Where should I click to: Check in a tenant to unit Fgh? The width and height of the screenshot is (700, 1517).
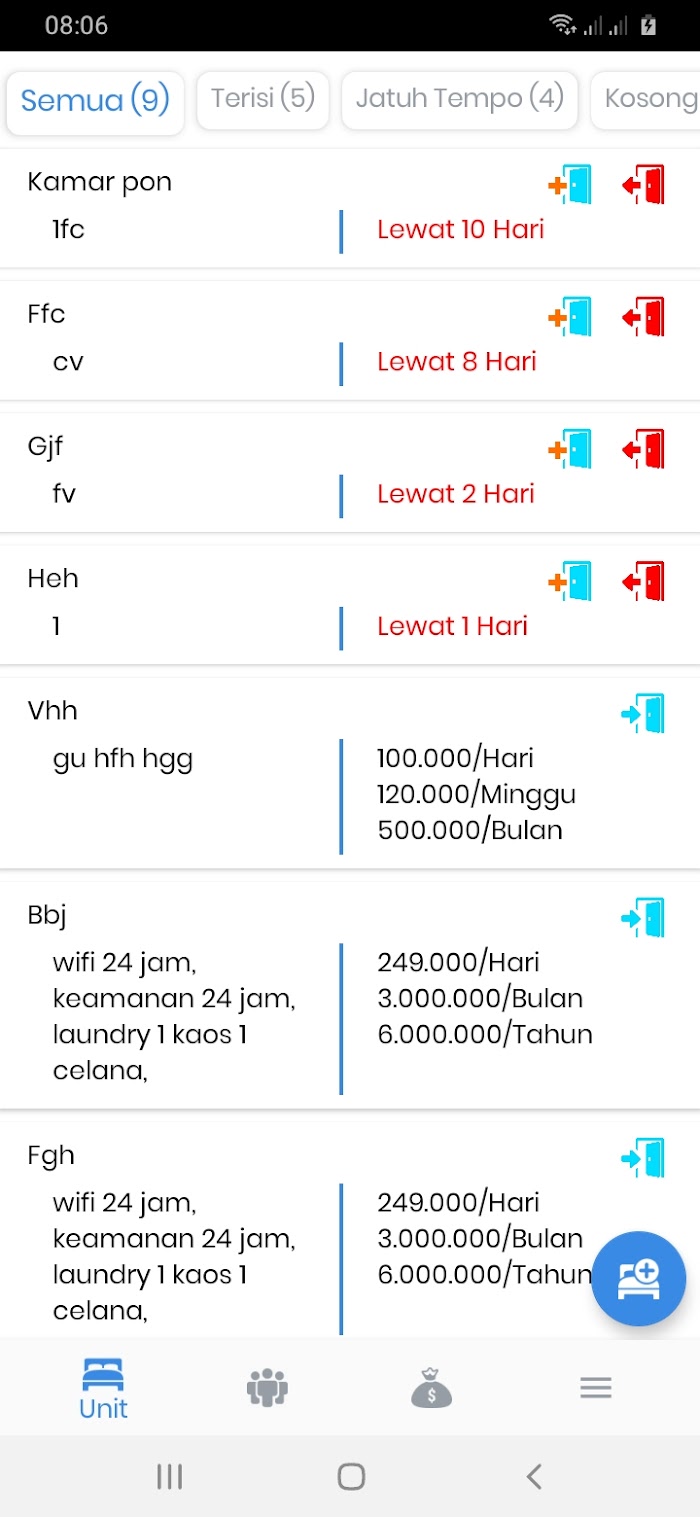(643, 1158)
